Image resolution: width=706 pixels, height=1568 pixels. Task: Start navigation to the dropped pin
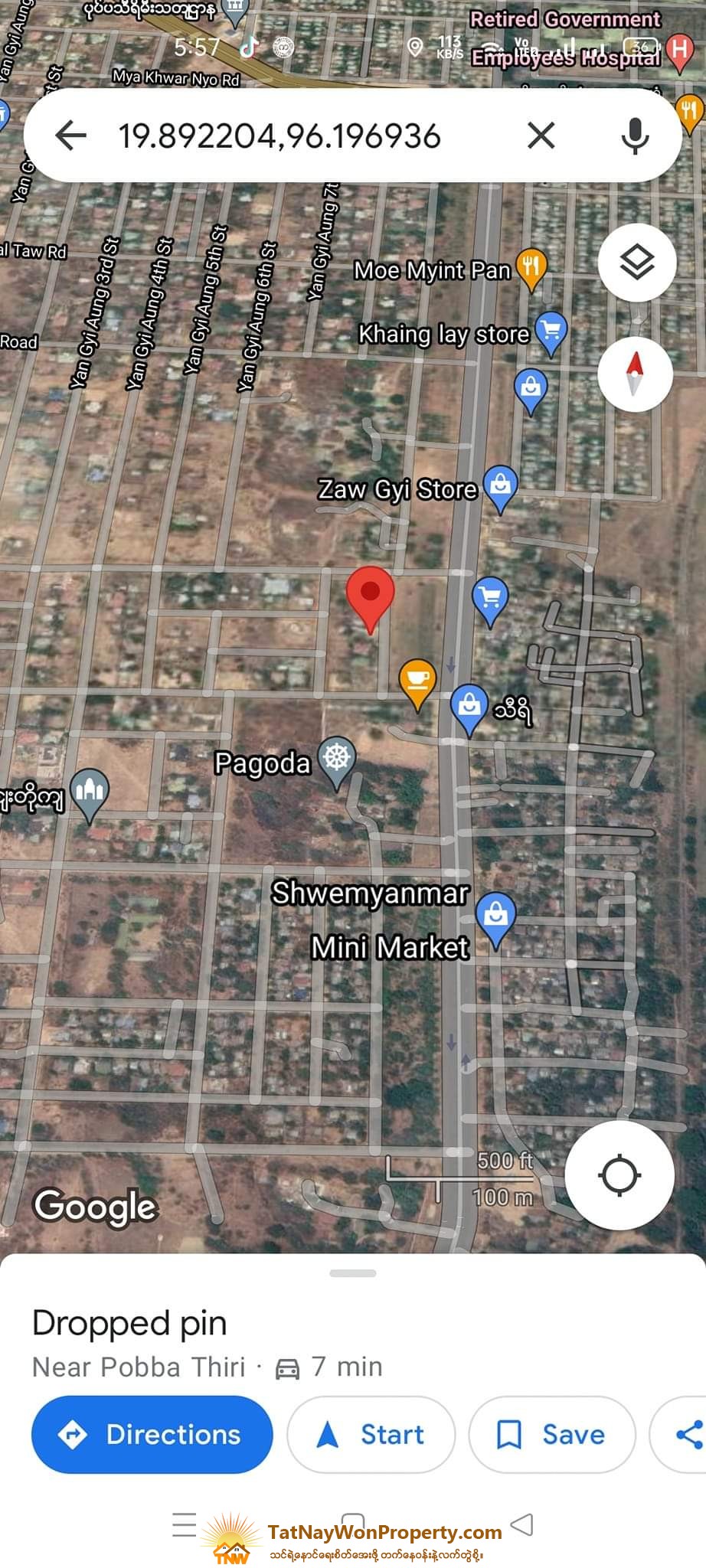(x=371, y=1434)
